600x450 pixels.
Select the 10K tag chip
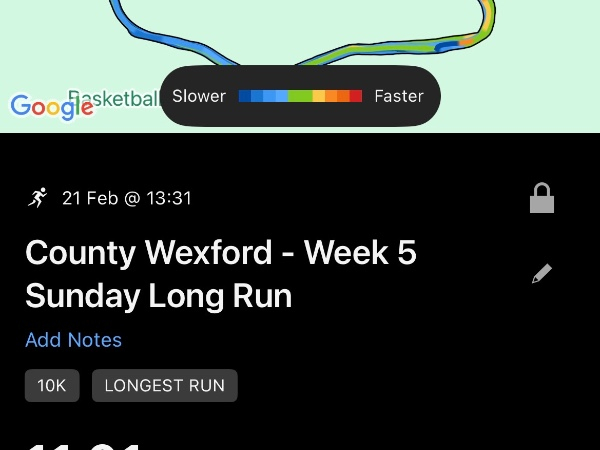[52, 386]
